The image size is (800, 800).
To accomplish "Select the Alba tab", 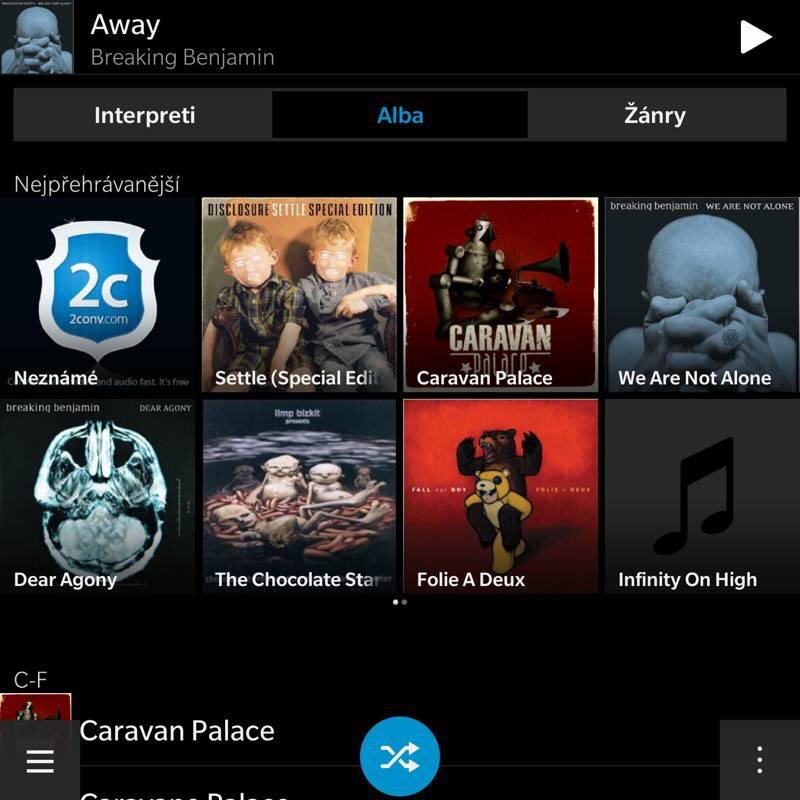I will (x=400, y=115).
